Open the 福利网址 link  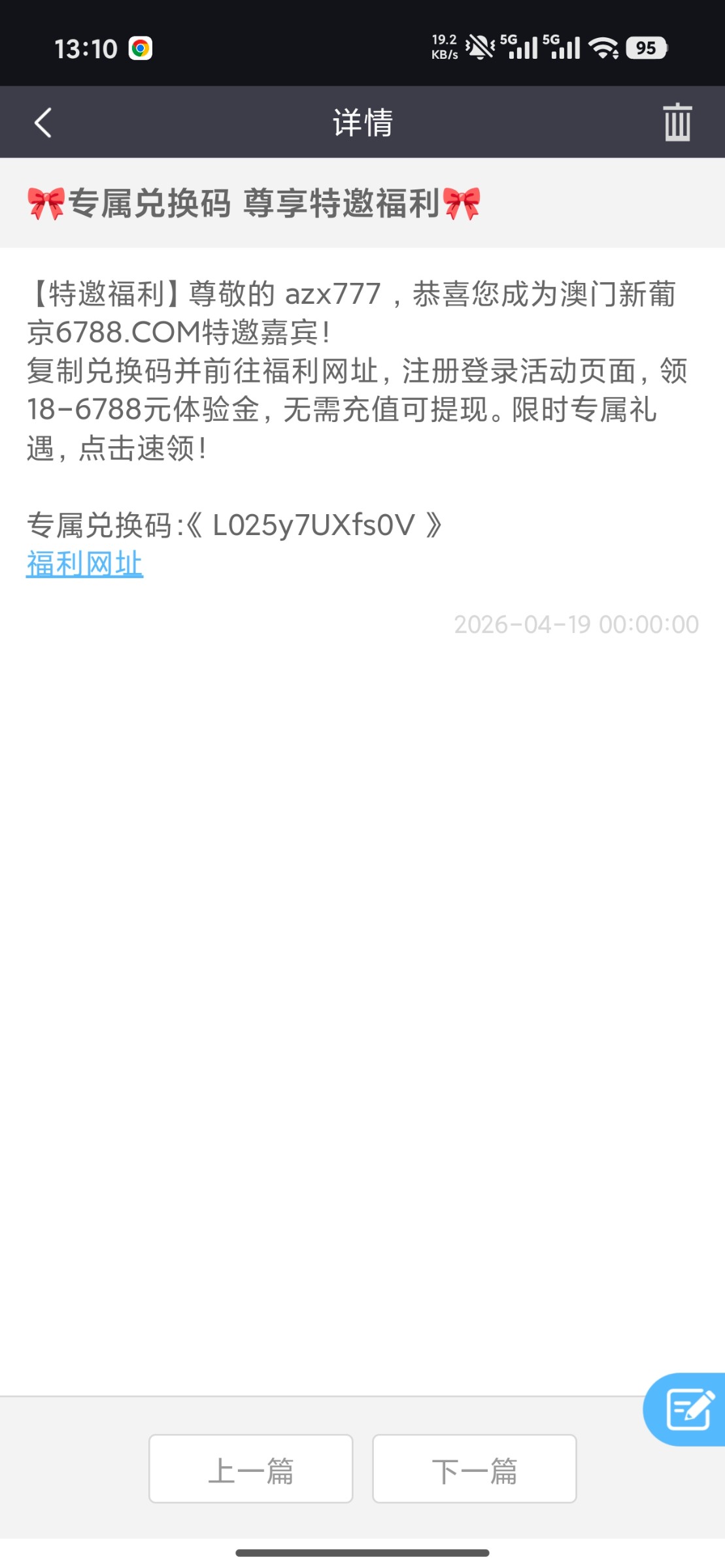coord(84,564)
